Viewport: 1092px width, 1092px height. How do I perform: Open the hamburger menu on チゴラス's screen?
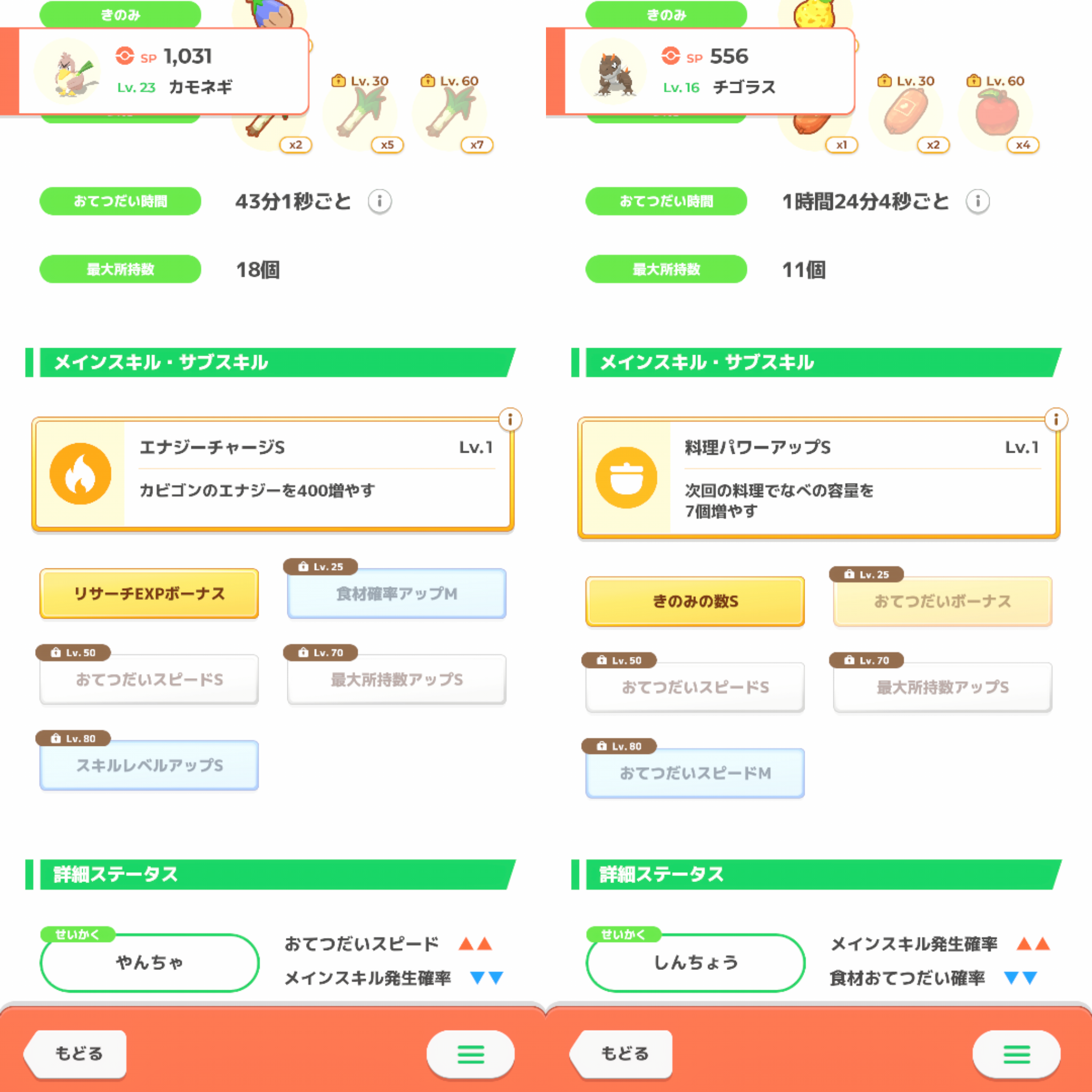point(1016,1054)
